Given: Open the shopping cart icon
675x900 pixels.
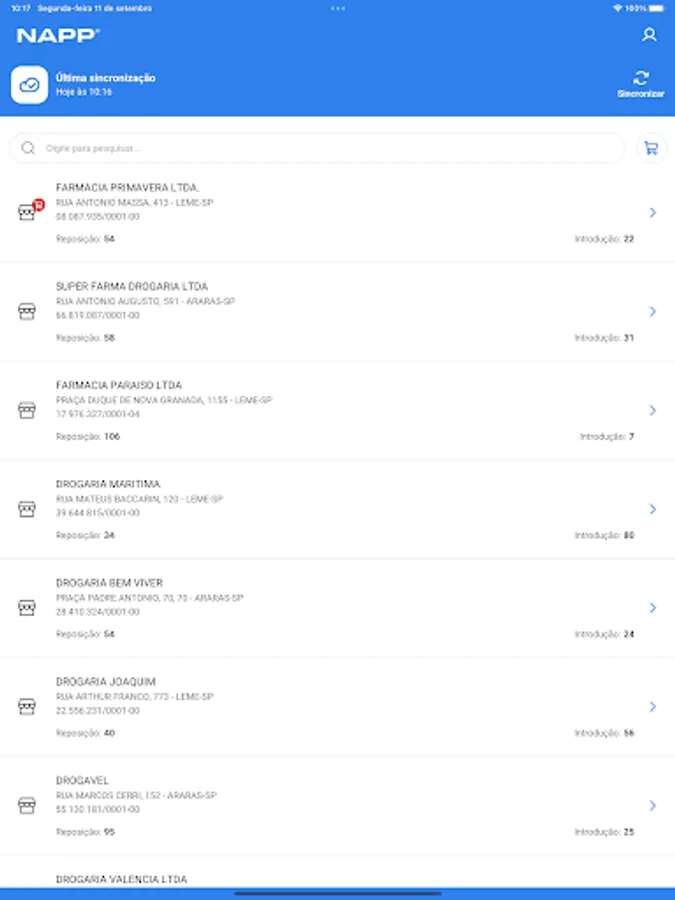Looking at the screenshot, I should point(651,148).
